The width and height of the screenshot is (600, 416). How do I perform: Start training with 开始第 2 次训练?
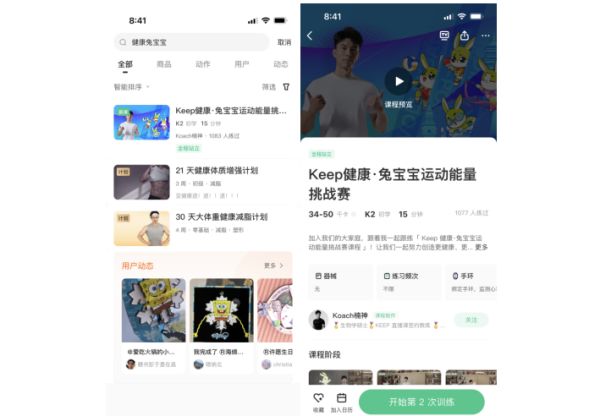[421, 401]
